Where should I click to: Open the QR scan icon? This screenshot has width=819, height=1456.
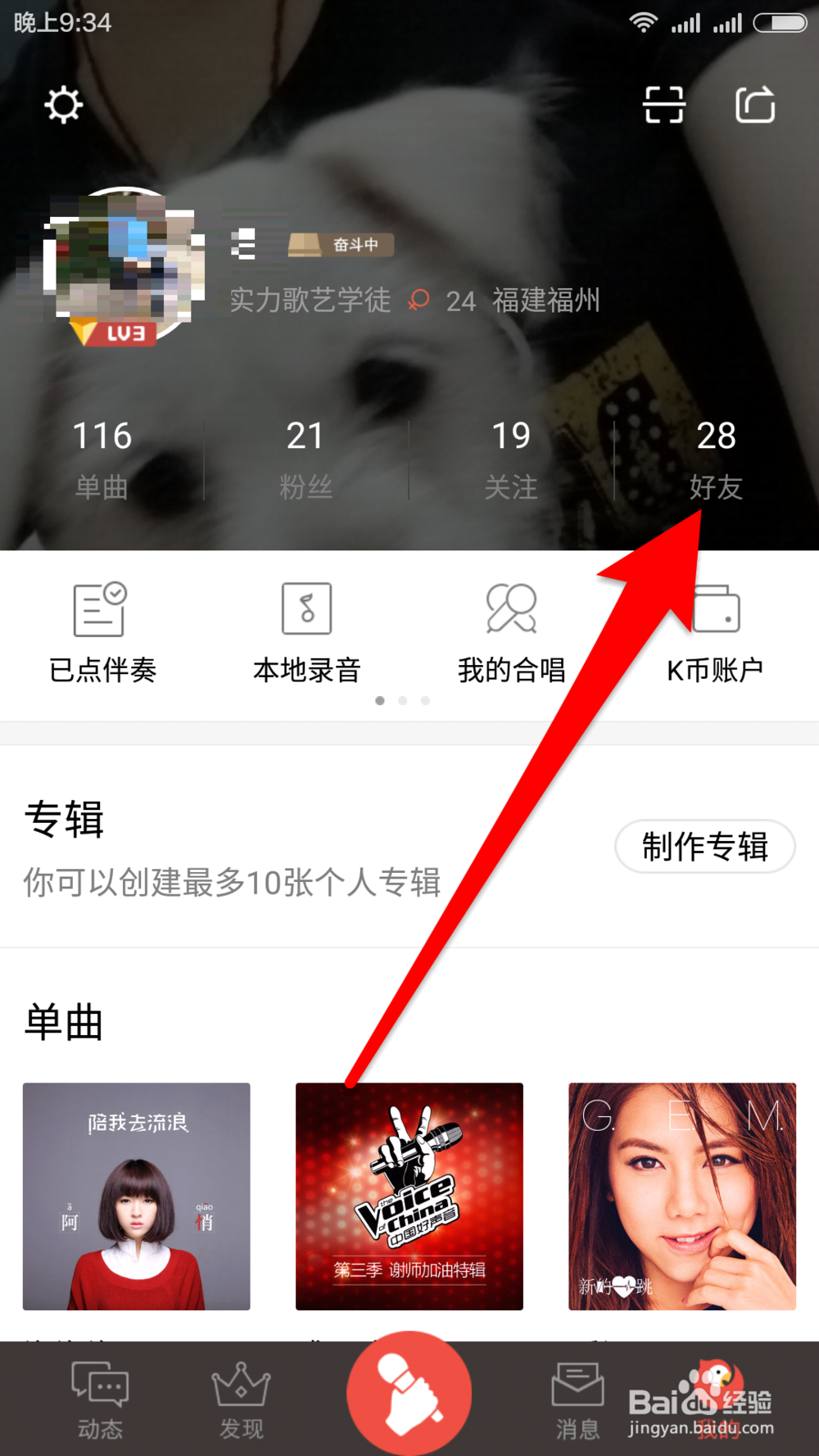point(663,105)
